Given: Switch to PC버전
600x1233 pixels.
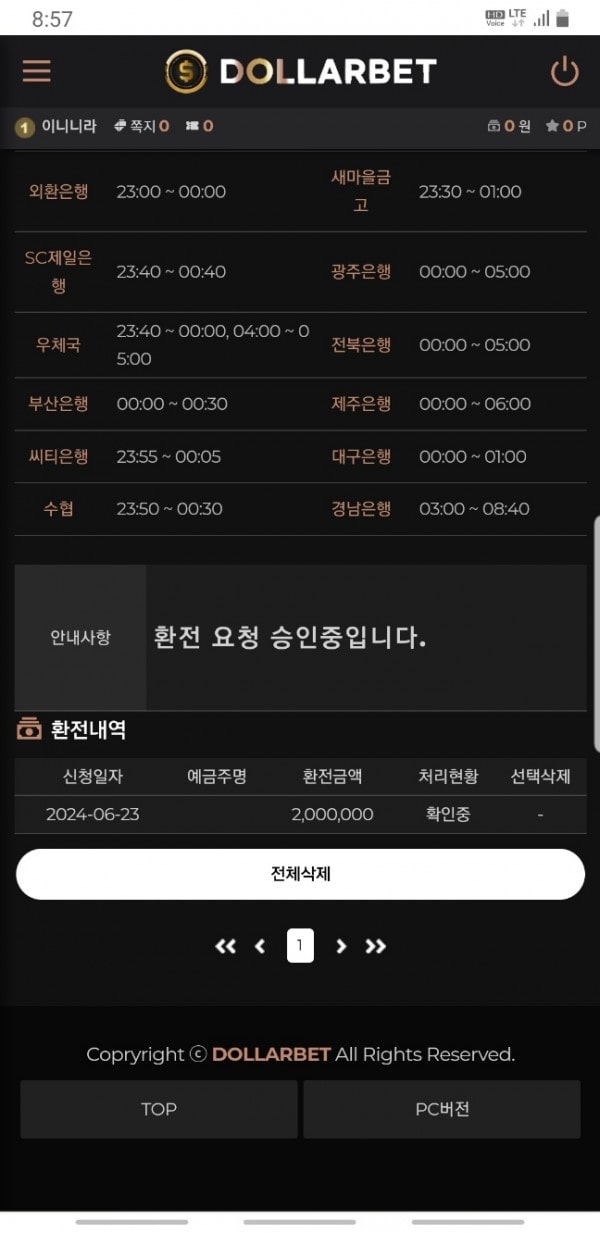Looking at the screenshot, I should click(x=442, y=1109).
